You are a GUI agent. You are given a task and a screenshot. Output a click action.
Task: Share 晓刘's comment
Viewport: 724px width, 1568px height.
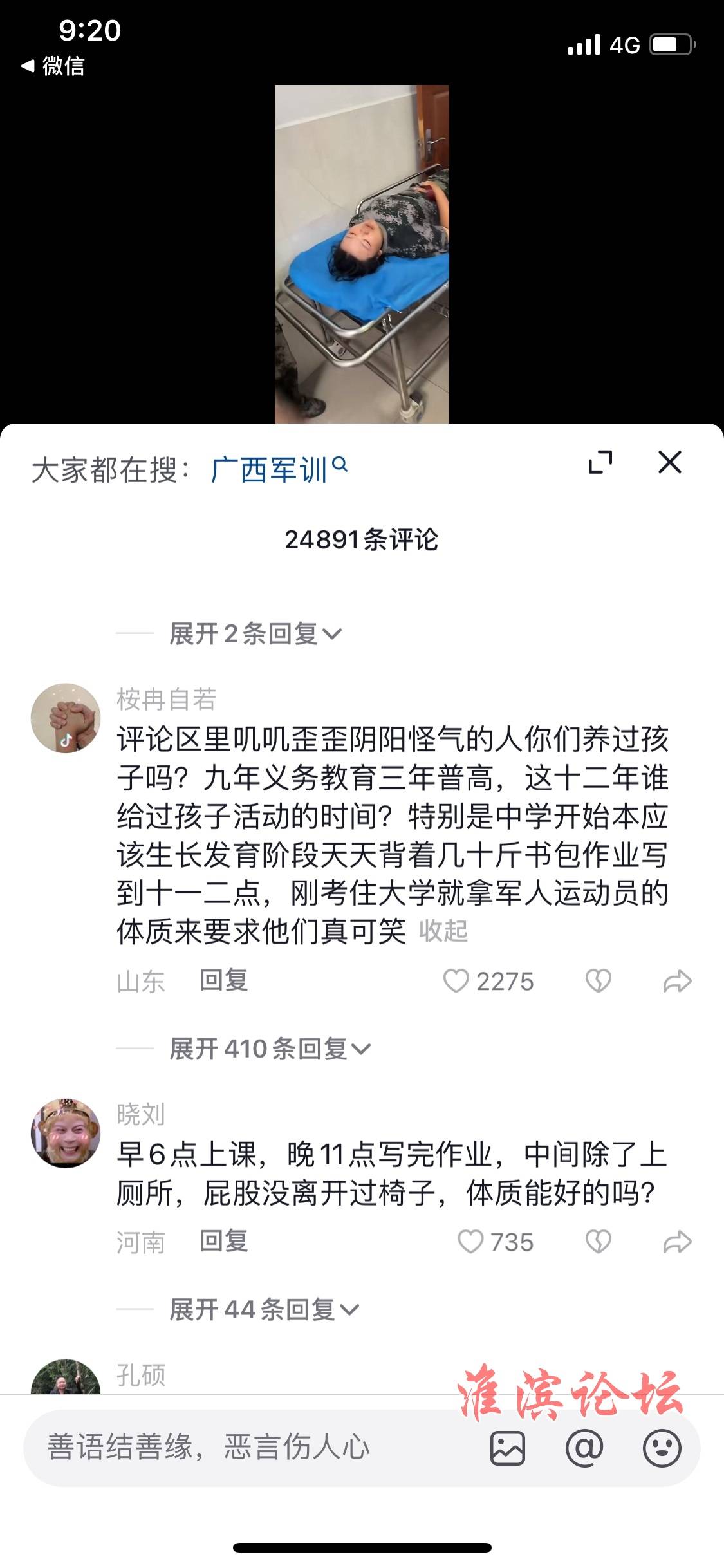(677, 1241)
